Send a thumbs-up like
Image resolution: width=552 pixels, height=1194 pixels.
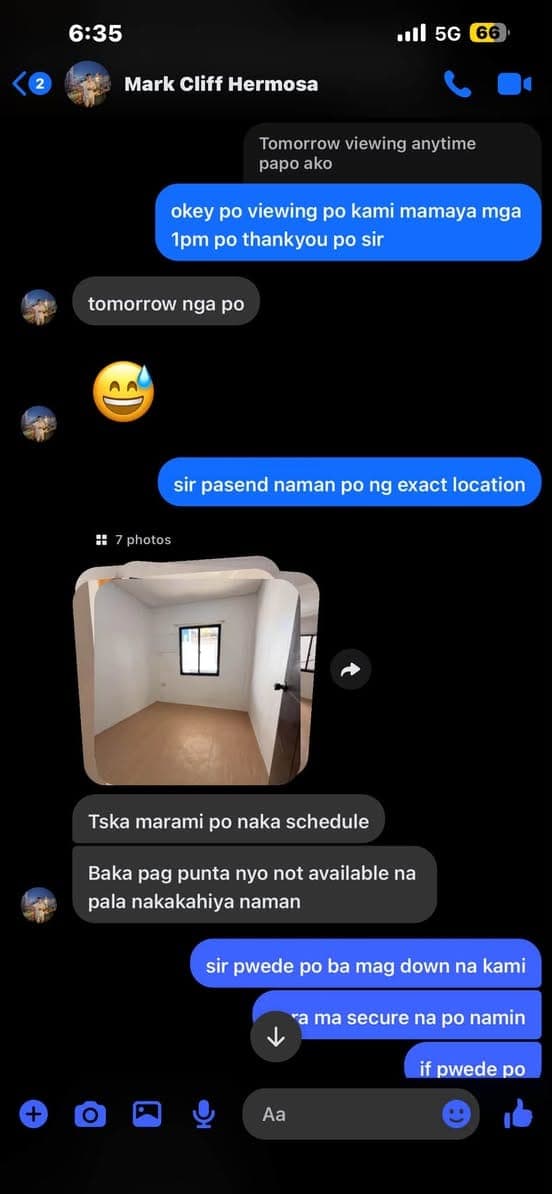pos(518,1114)
